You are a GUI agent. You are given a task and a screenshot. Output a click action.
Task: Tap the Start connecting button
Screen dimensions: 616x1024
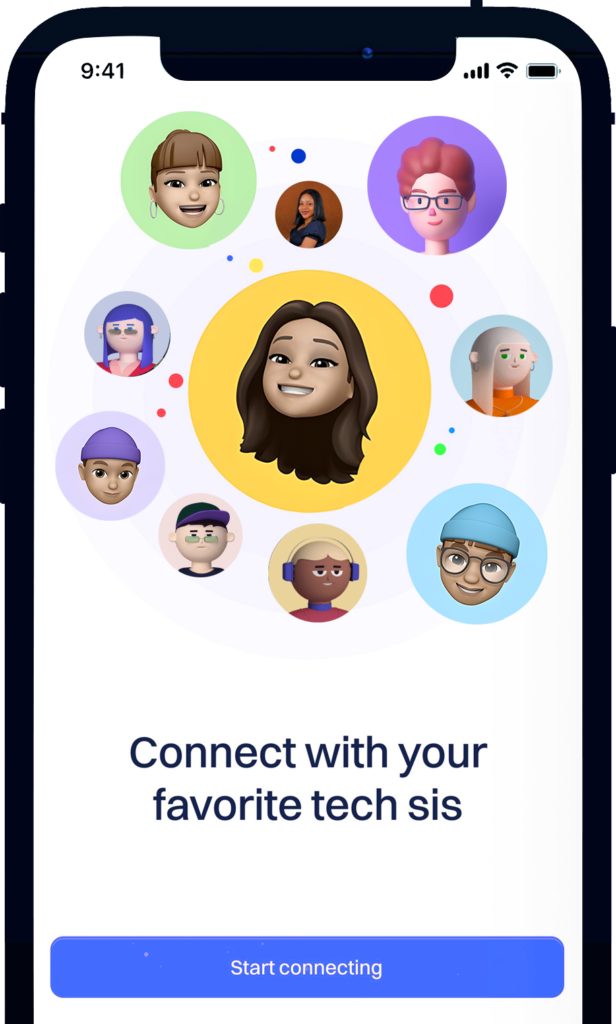[x=307, y=967]
